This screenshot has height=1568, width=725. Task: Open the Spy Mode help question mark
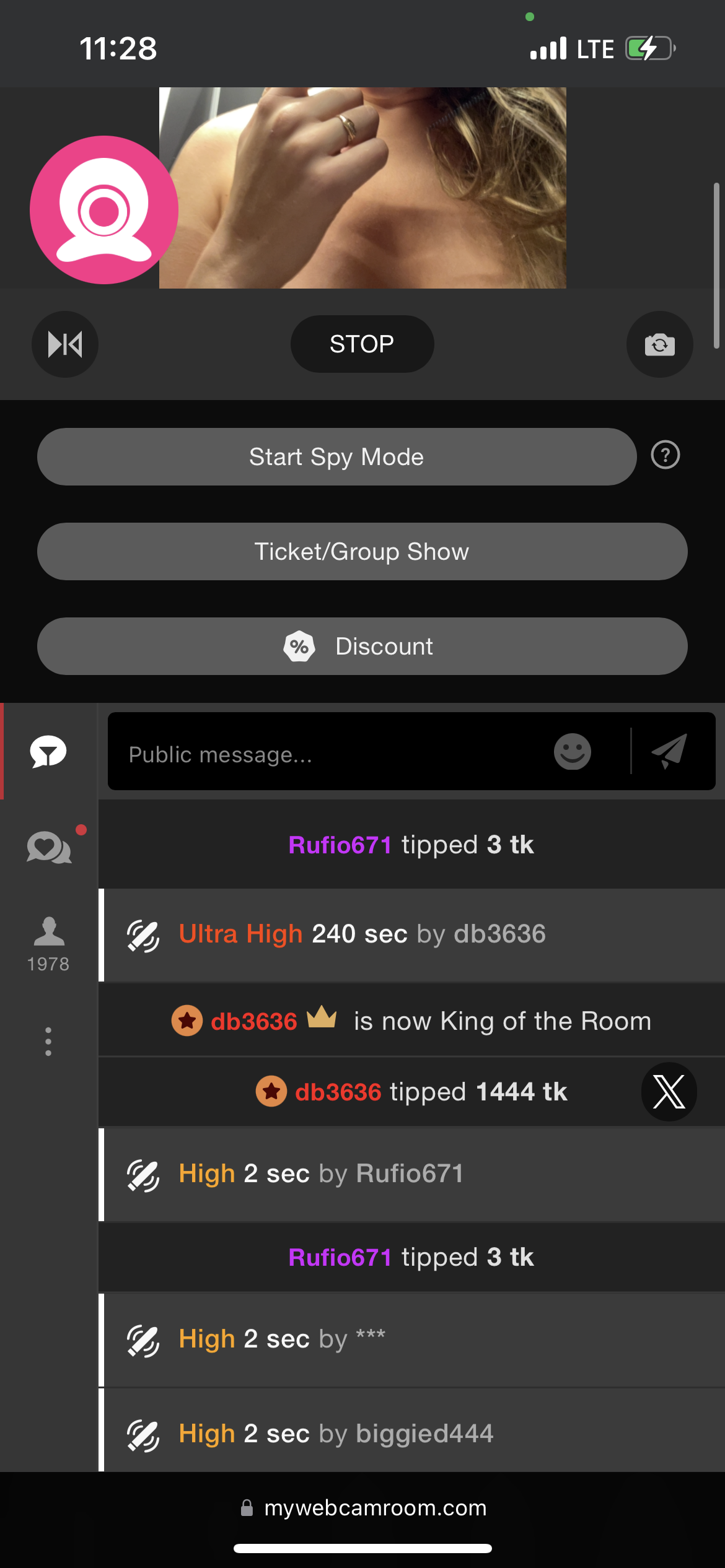pos(665,455)
